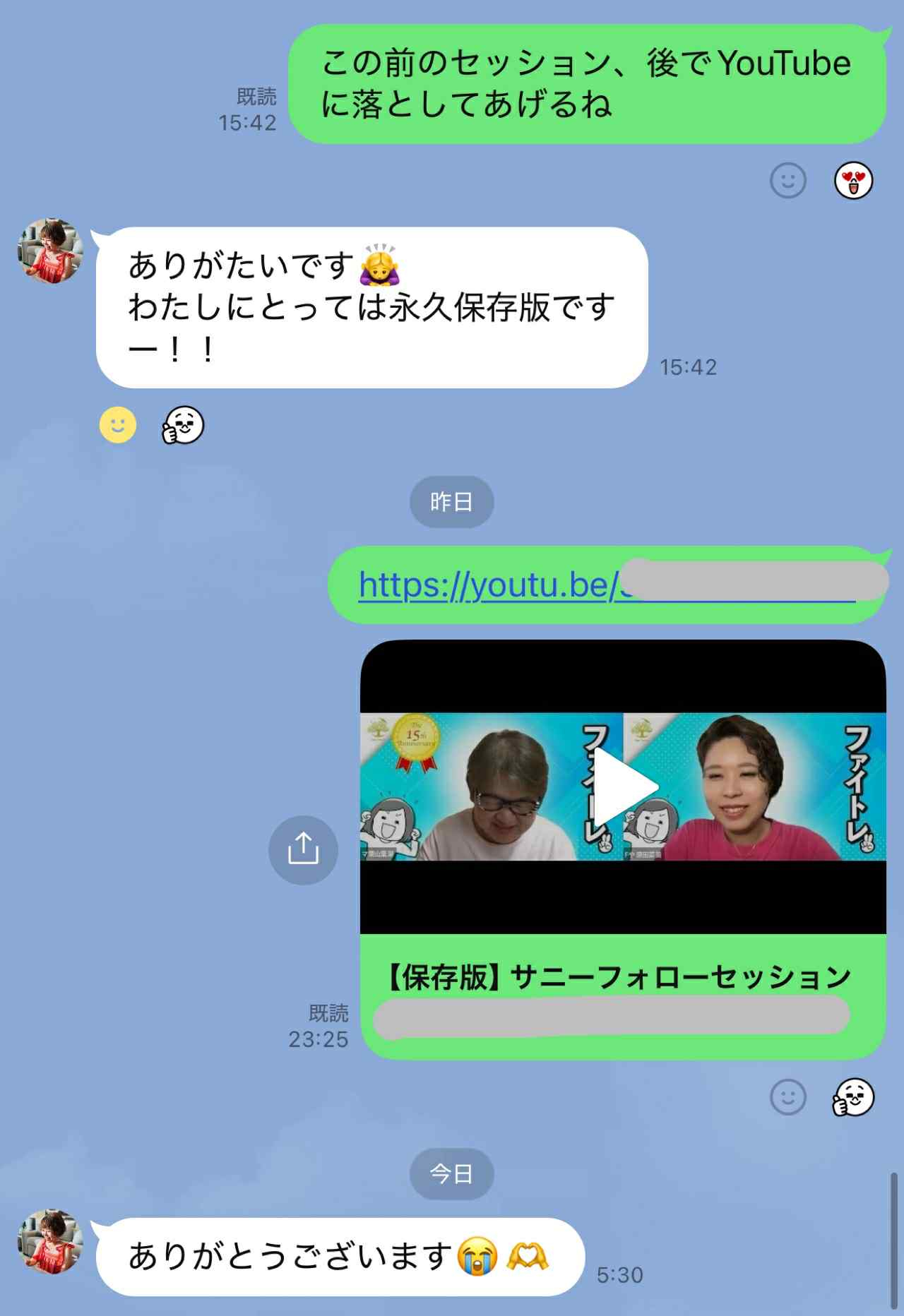View the thumbs-up reaction under the video preview
The height and width of the screenshot is (1316, 904).
click(853, 1097)
